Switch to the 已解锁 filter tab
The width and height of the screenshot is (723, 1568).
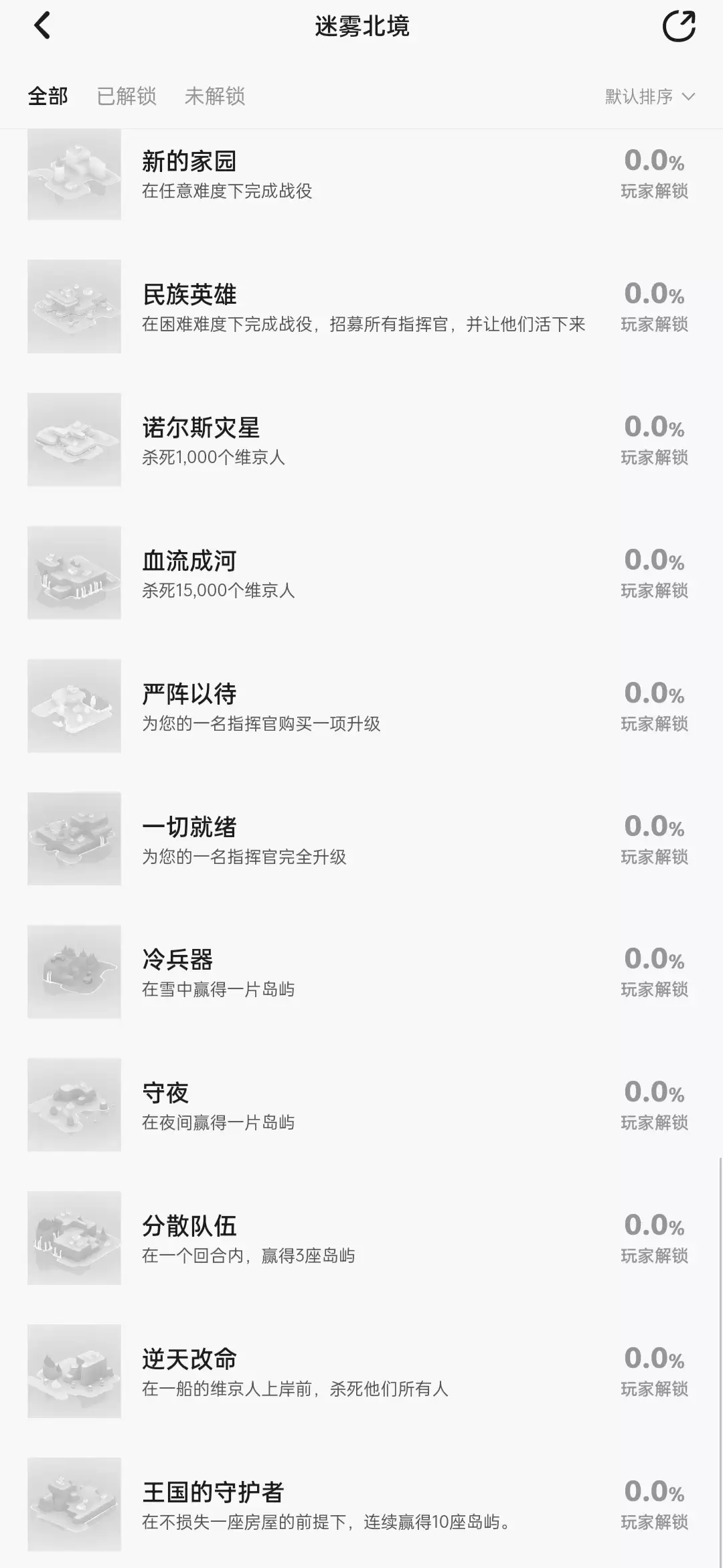pos(127,96)
